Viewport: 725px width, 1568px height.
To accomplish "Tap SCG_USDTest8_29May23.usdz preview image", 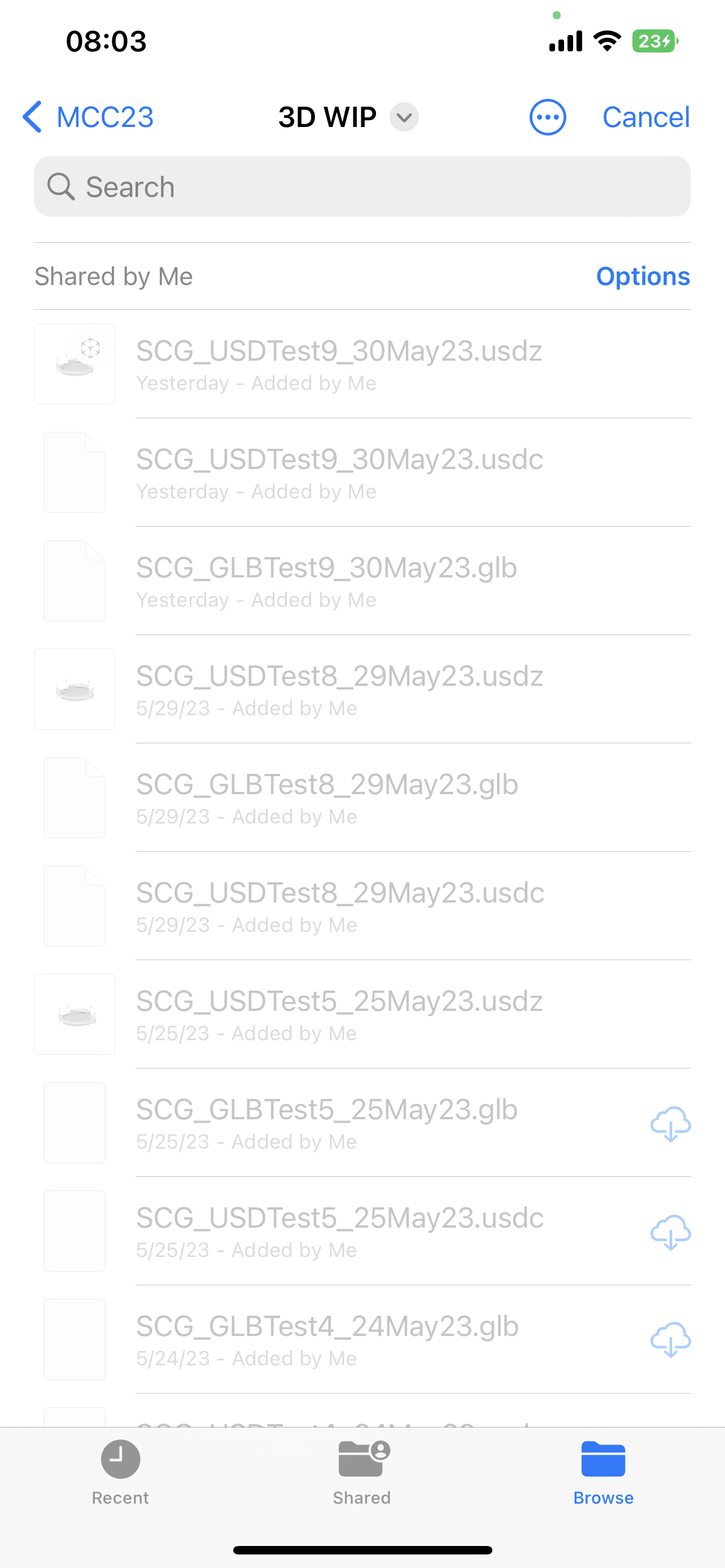I will (x=75, y=689).
